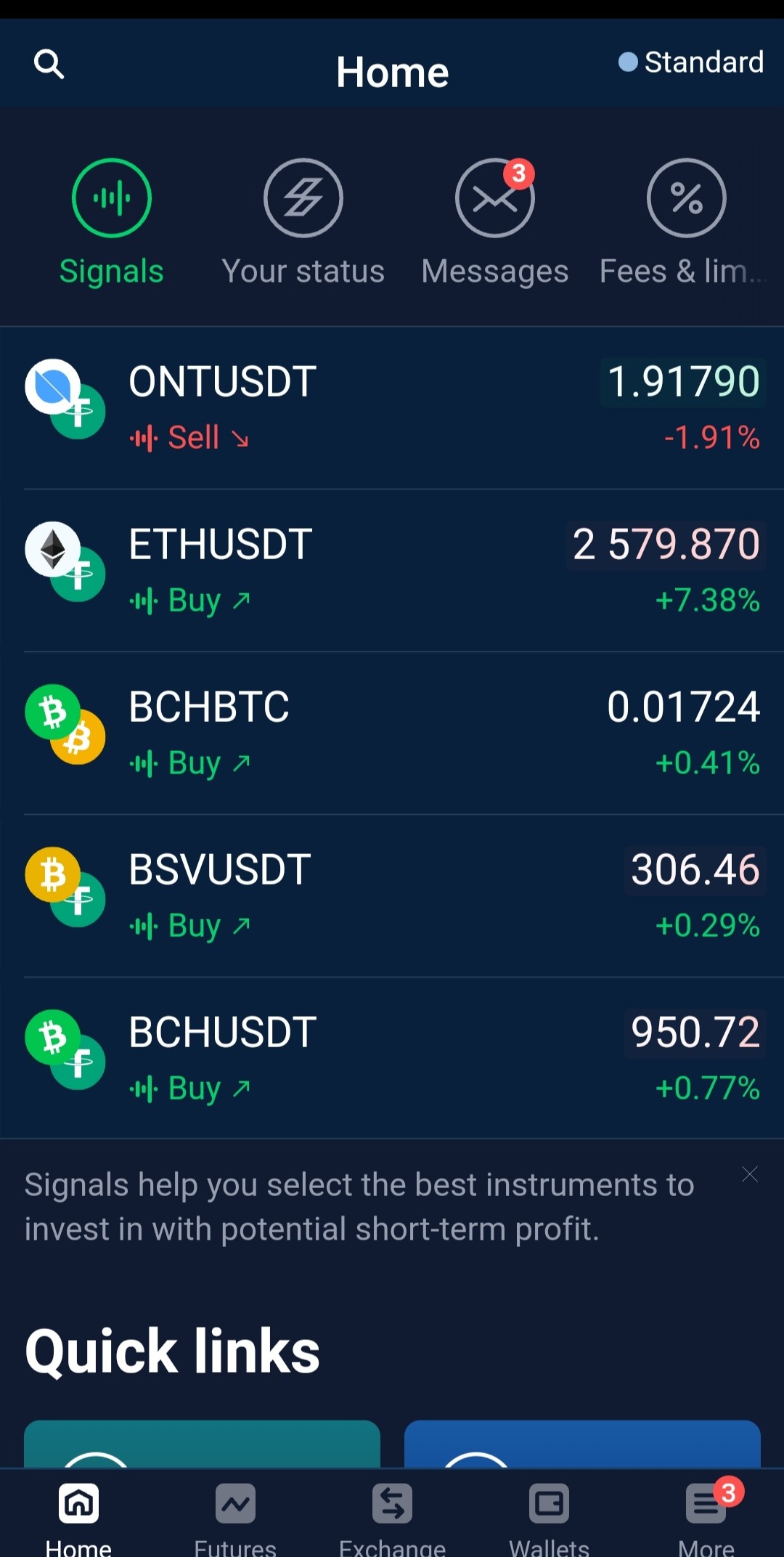The width and height of the screenshot is (784, 1557).
Task: Open the ETHUSDT buy signal
Action: click(x=392, y=571)
